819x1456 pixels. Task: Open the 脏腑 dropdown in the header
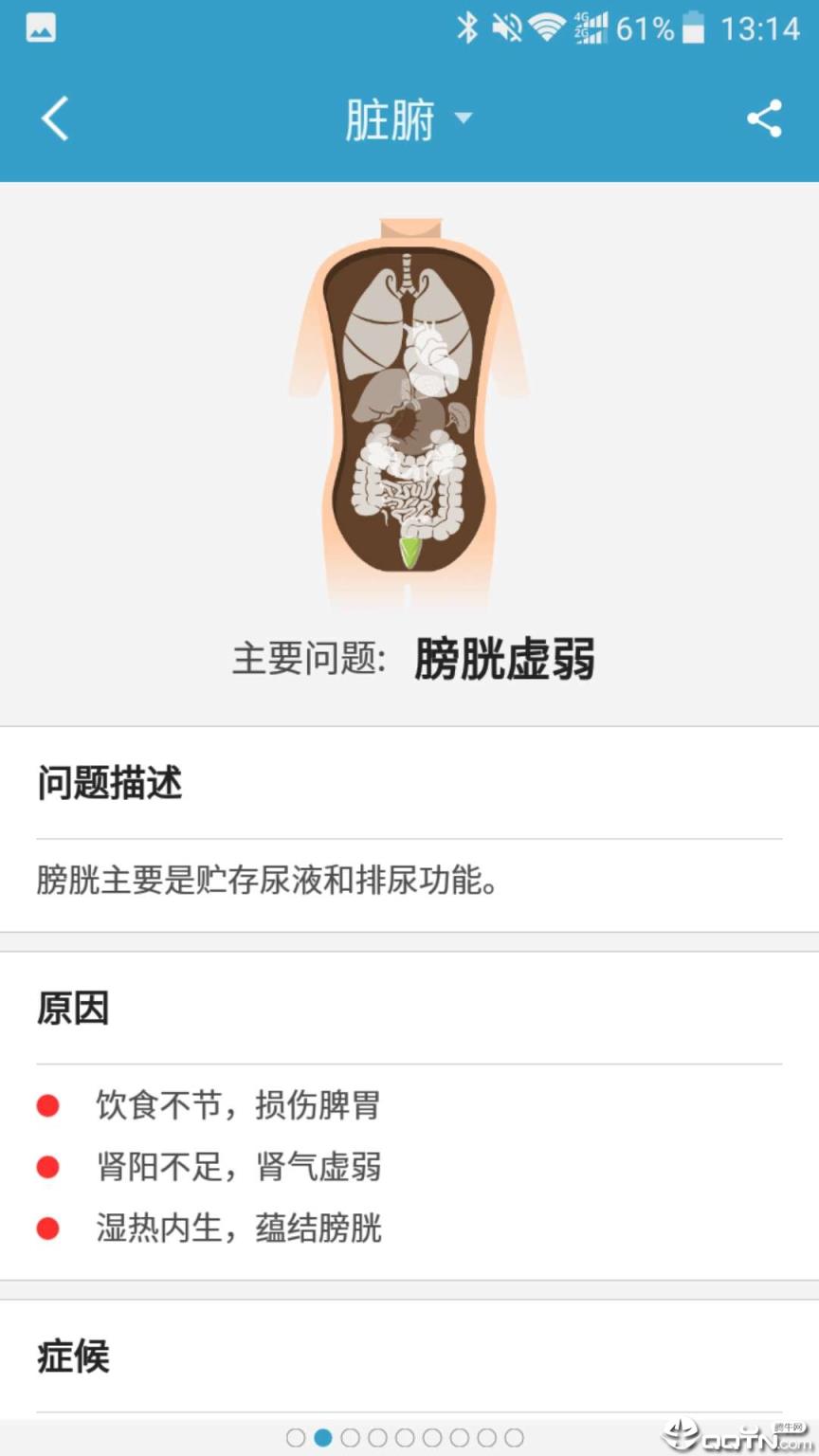click(409, 119)
